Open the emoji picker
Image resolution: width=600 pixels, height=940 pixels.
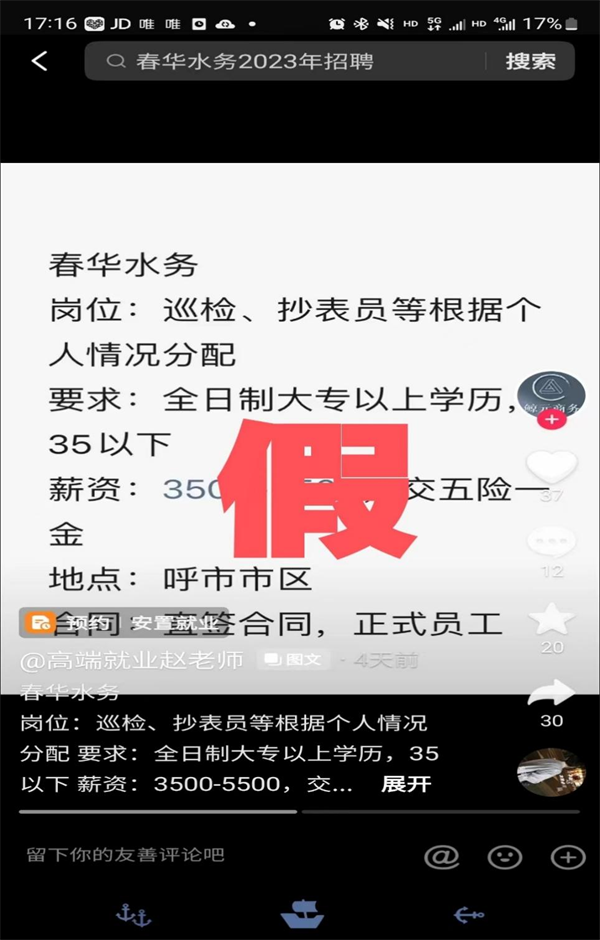click(505, 857)
